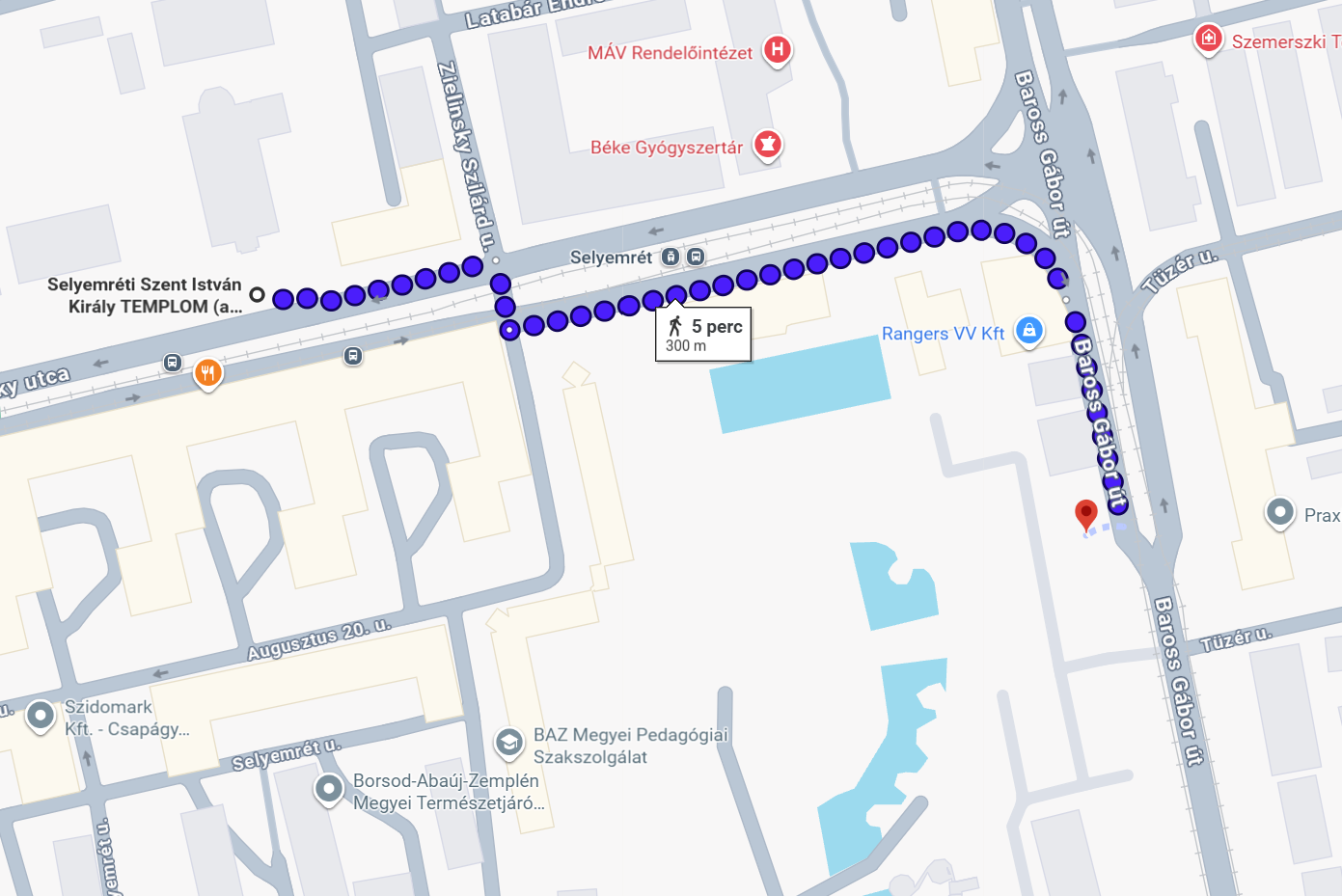Viewport: 1342px width, 896px height.
Task: Open the BAZ Megyei Pedagógiai Szakszolgálat marker
Action: (x=508, y=742)
